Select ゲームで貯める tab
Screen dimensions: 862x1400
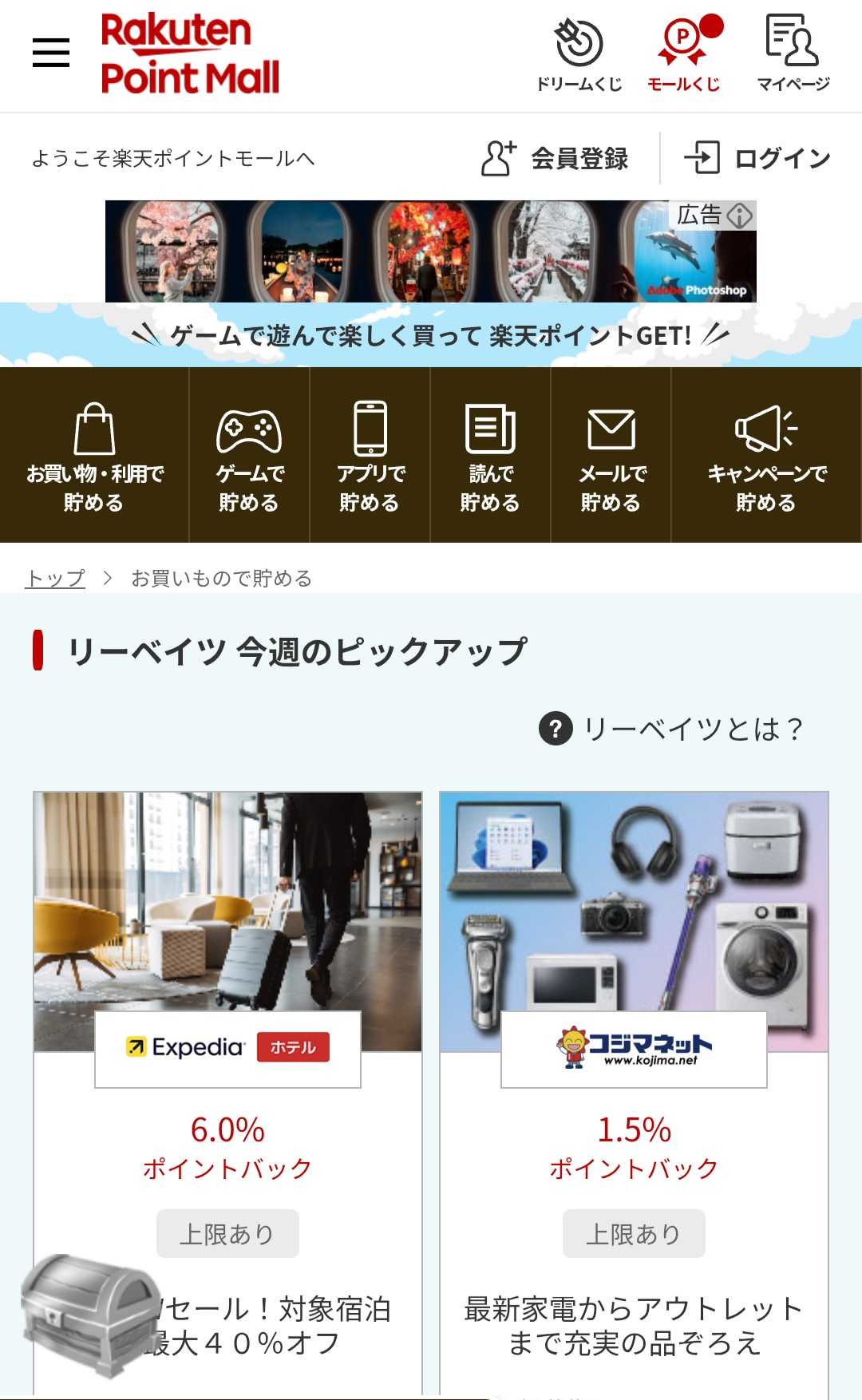249,455
